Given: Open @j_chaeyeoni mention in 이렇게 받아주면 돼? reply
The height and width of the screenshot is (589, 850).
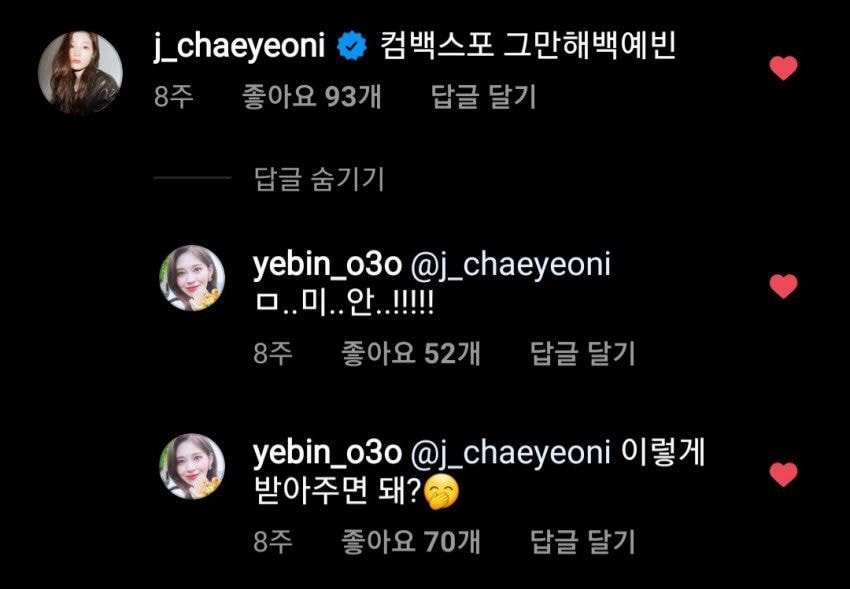Looking at the screenshot, I should click(510, 452).
